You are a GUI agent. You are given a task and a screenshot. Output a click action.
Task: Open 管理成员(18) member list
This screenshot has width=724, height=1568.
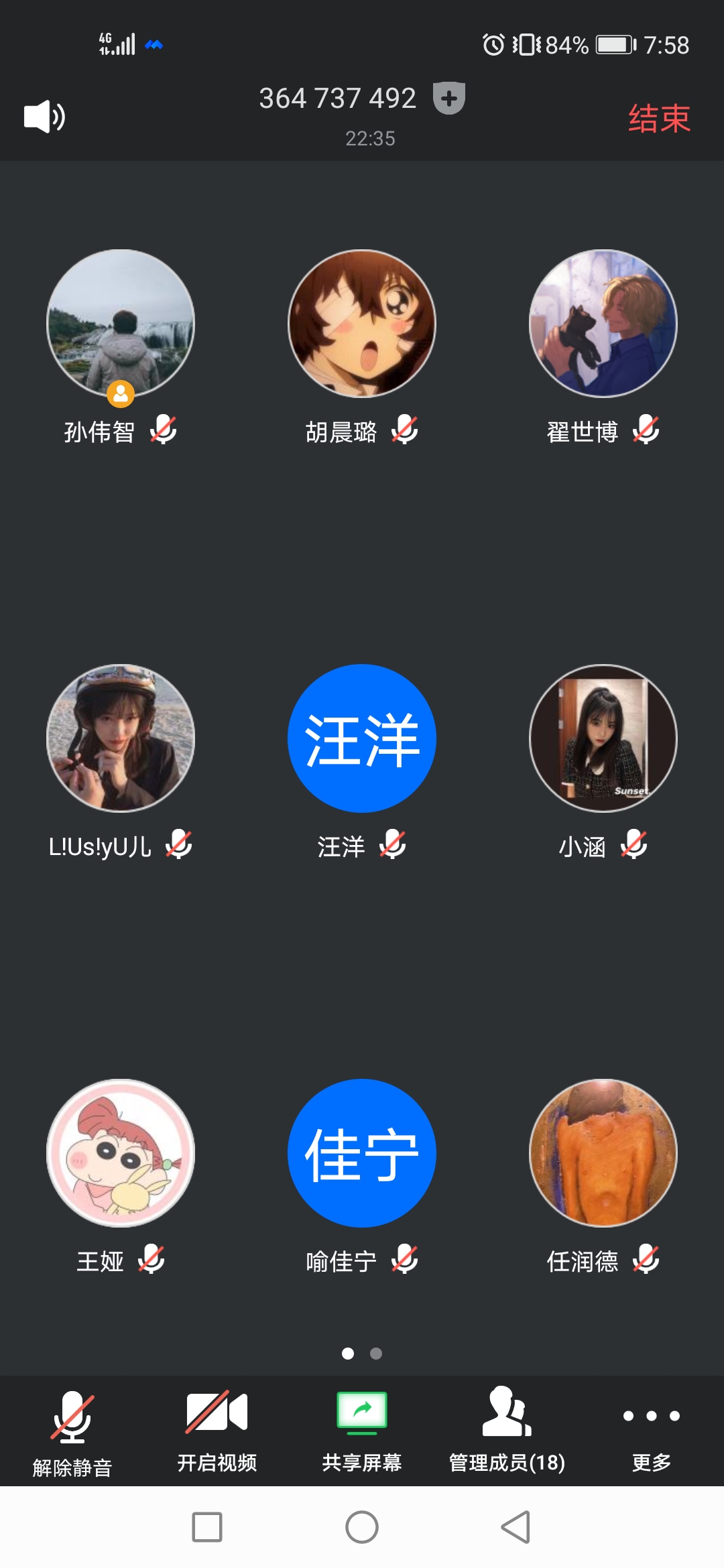[507, 1431]
